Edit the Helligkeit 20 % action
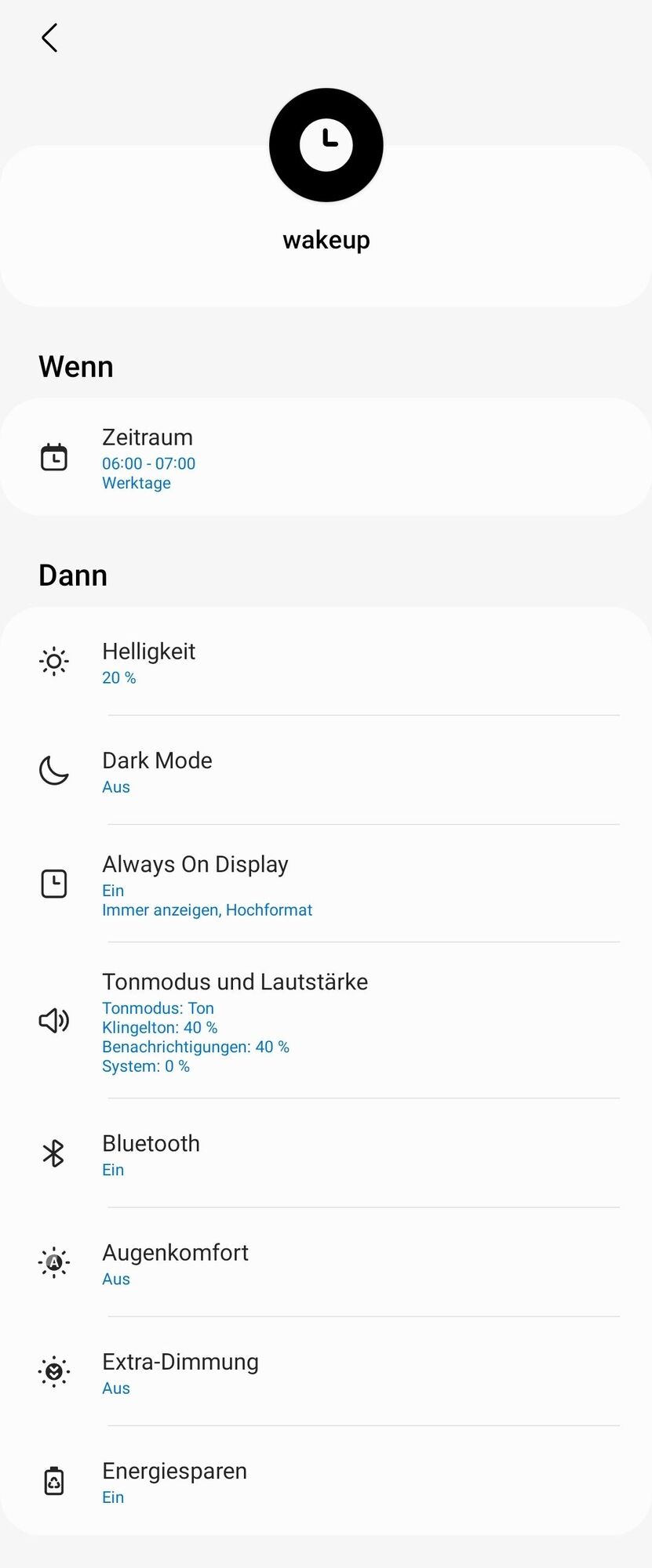The image size is (652, 1568). click(x=326, y=662)
